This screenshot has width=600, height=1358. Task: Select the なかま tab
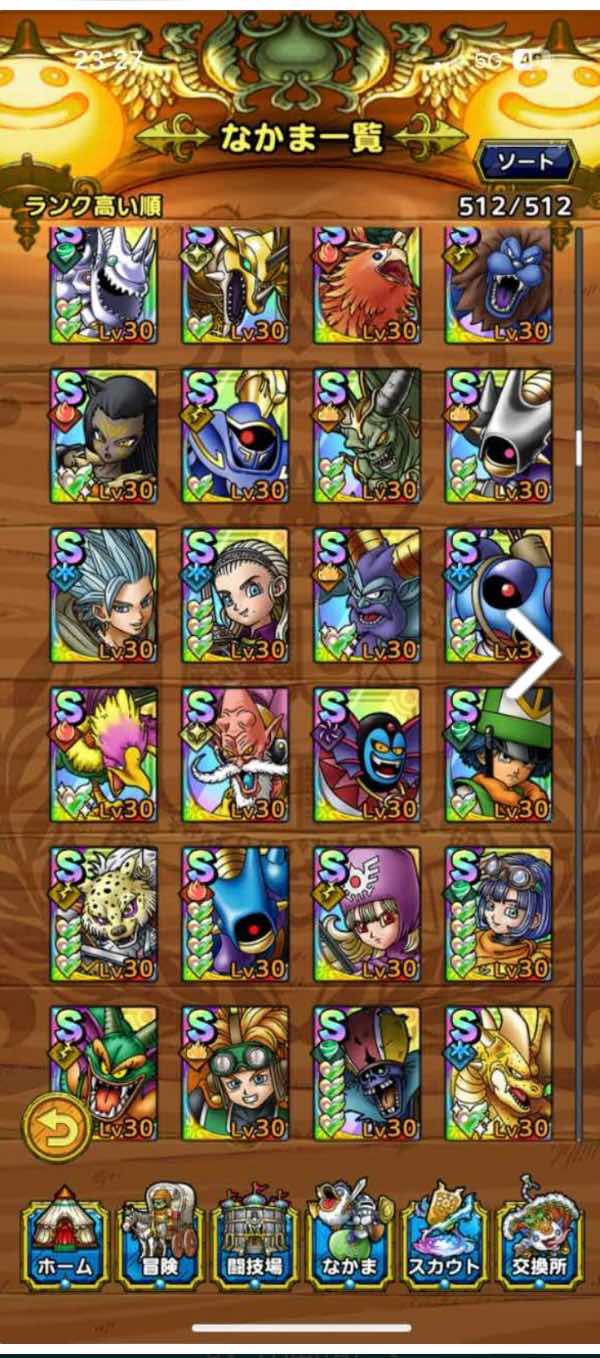[x=351, y=1239]
